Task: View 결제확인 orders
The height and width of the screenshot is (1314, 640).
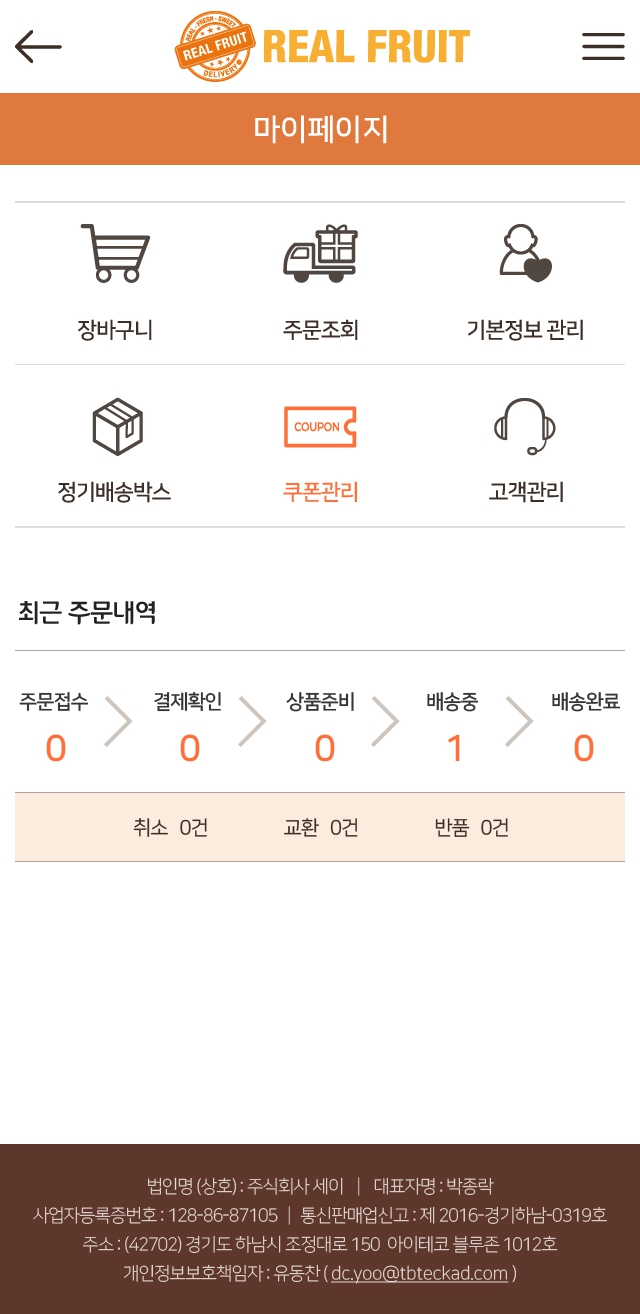Action: [189, 727]
